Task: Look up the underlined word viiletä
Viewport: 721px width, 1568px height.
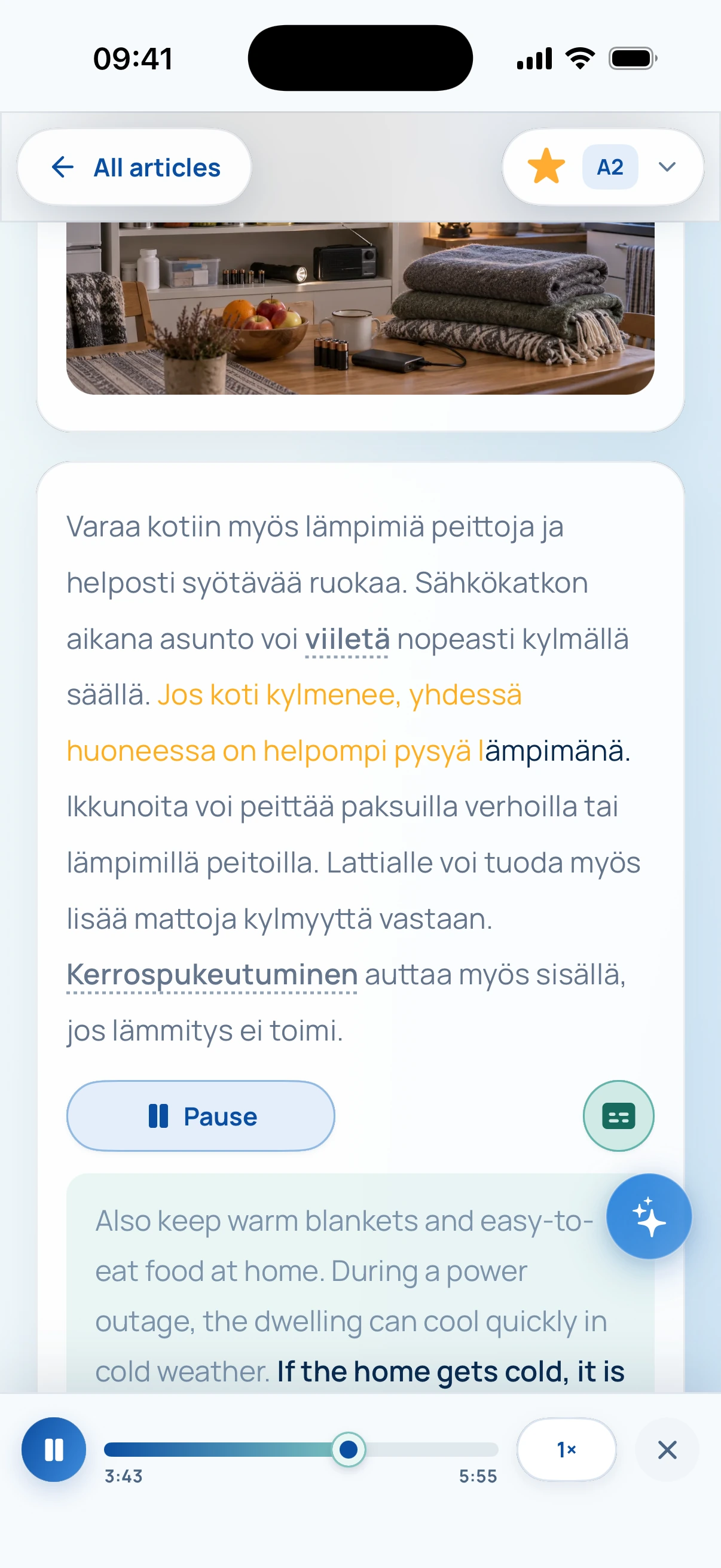Action: [x=347, y=639]
